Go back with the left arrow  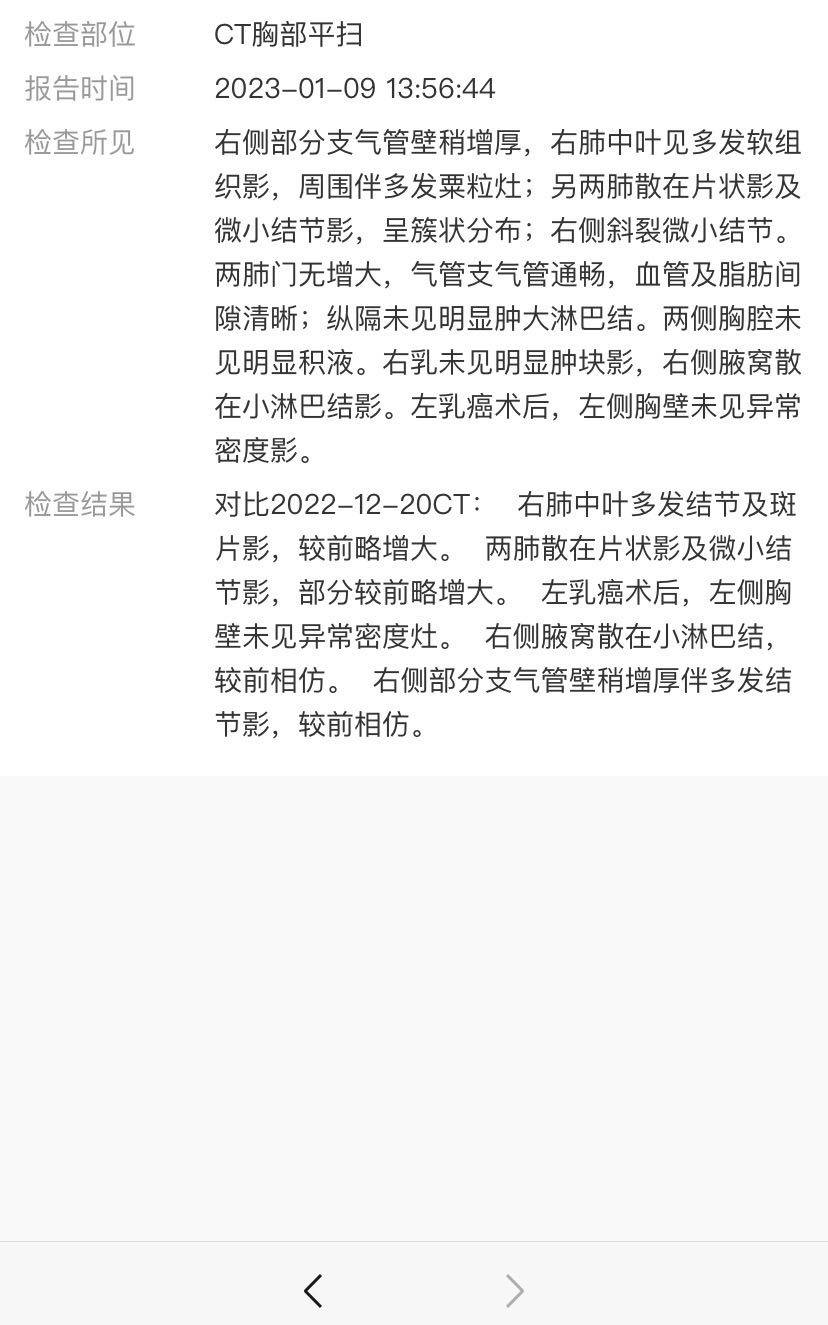coord(313,1290)
